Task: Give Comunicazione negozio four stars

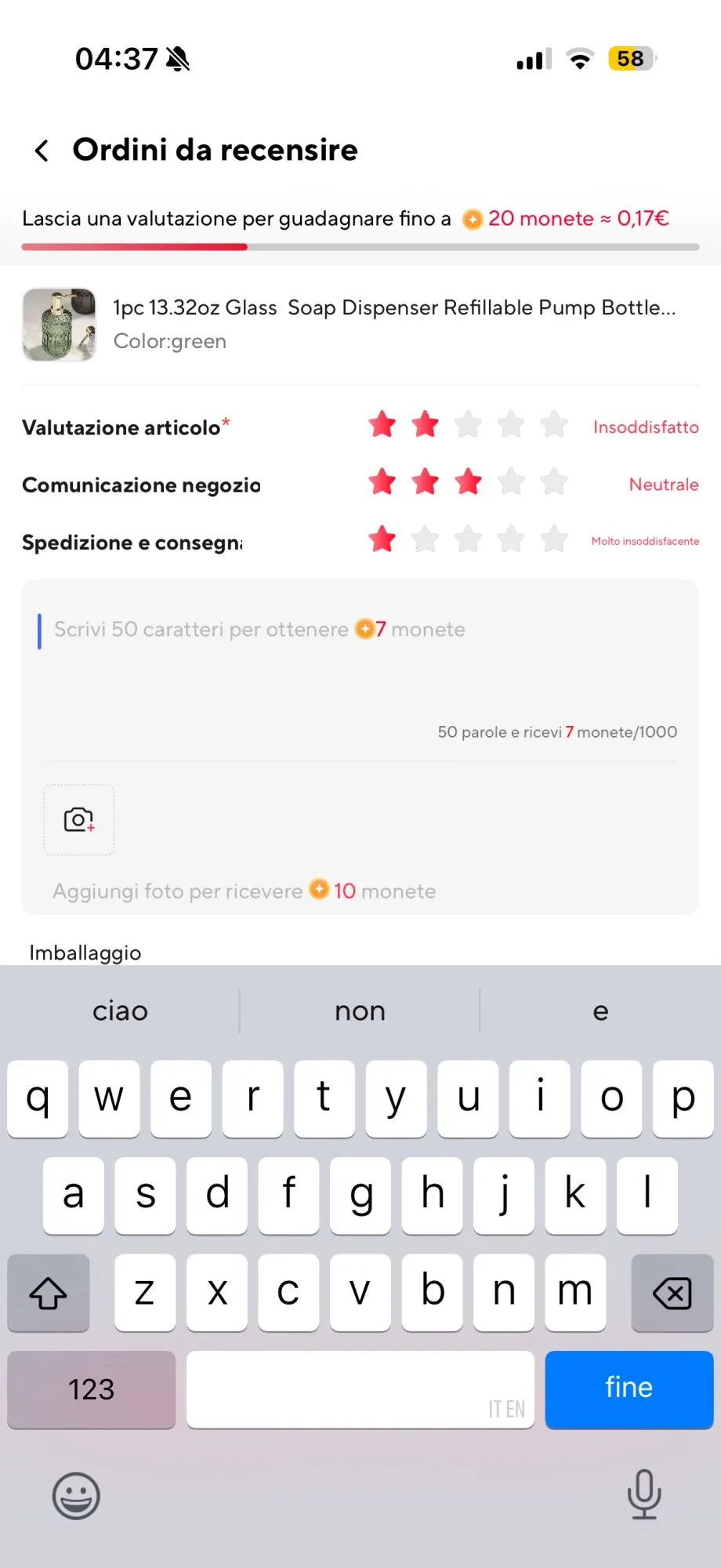Action: pyautogui.click(x=511, y=482)
